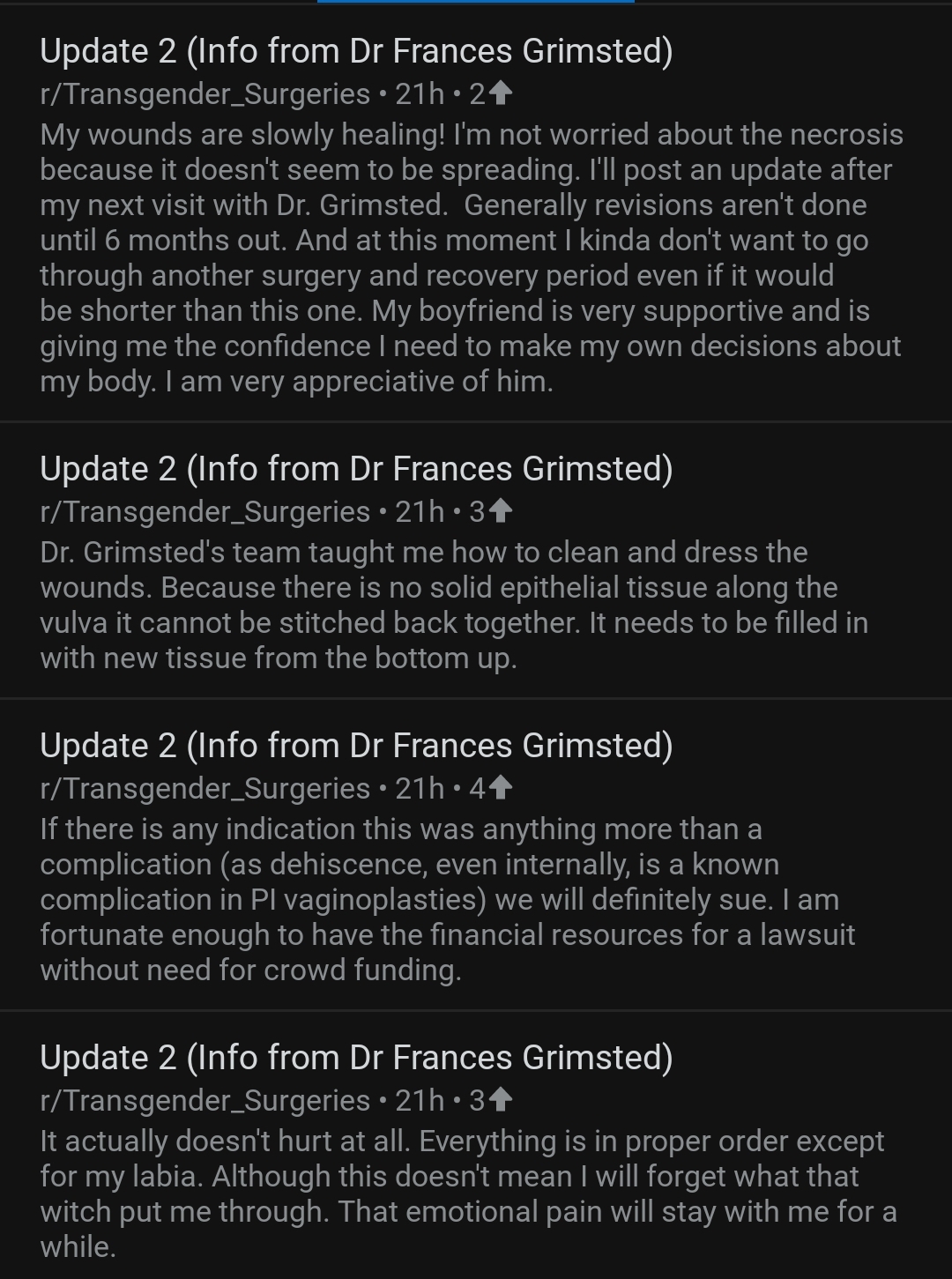The height and width of the screenshot is (1279, 952).
Task: Open the comment starting 'It actually doesn't hurt'
Action: point(467,1193)
